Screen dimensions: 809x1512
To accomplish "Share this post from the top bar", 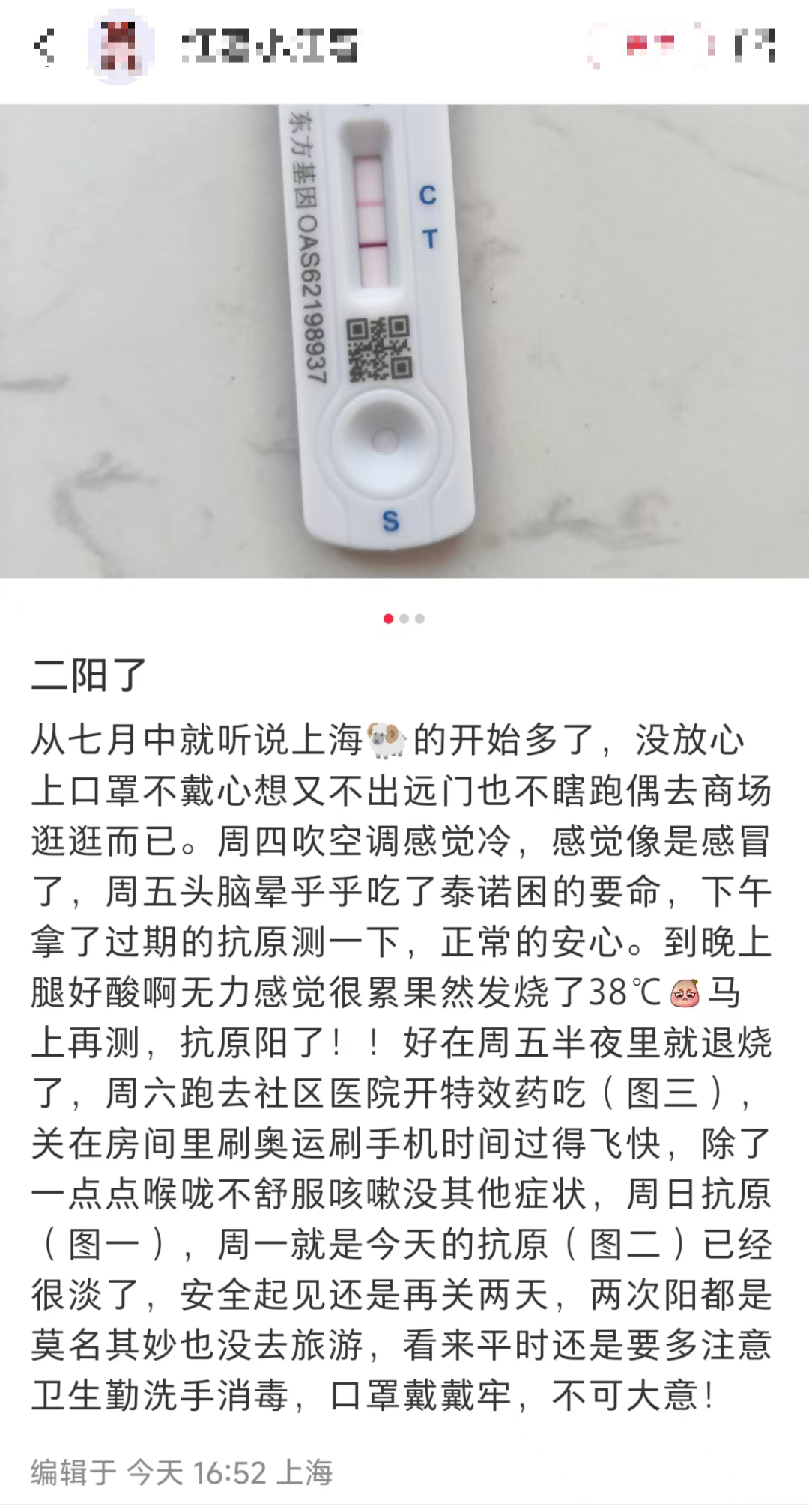I will [x=754, y=46].
